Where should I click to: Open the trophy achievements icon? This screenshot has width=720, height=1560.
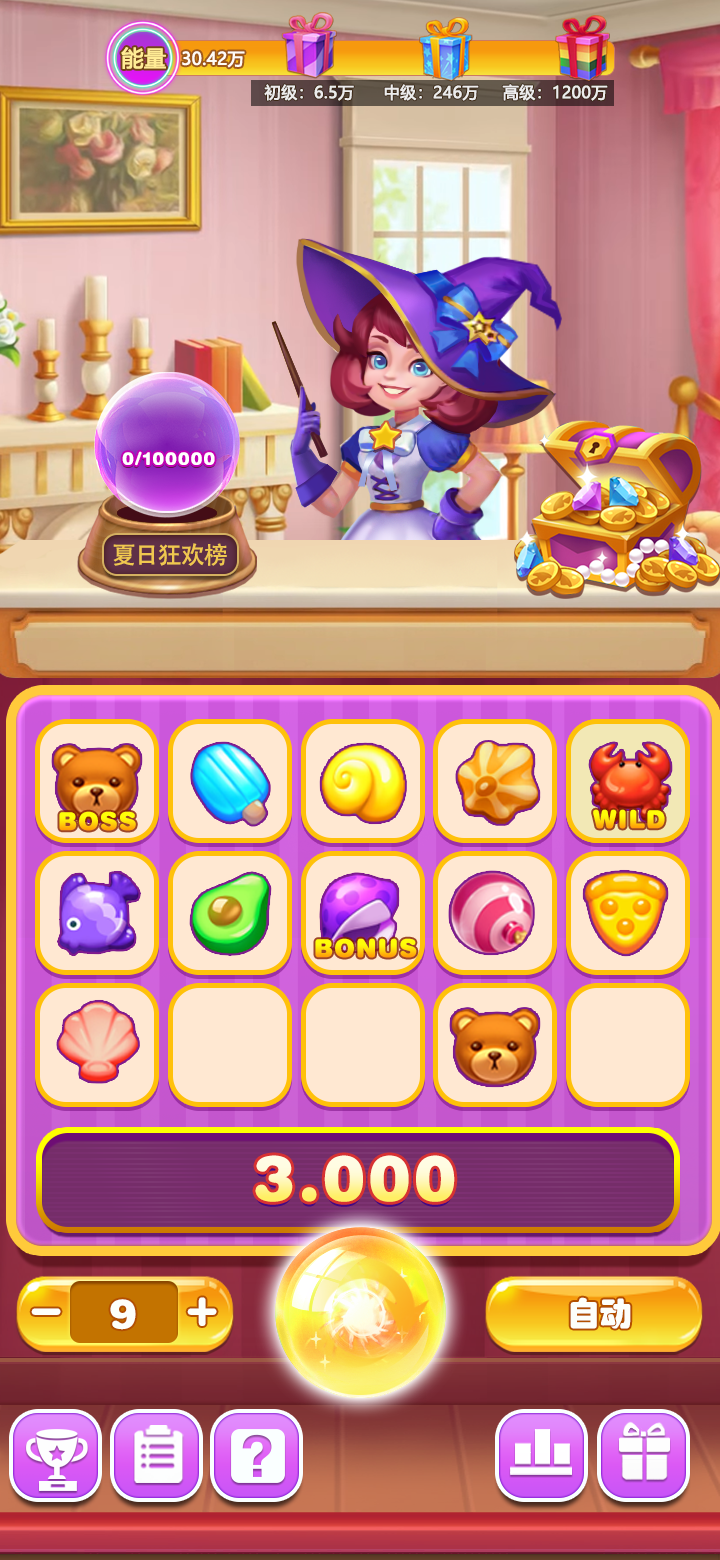(x=56, y=1455)
